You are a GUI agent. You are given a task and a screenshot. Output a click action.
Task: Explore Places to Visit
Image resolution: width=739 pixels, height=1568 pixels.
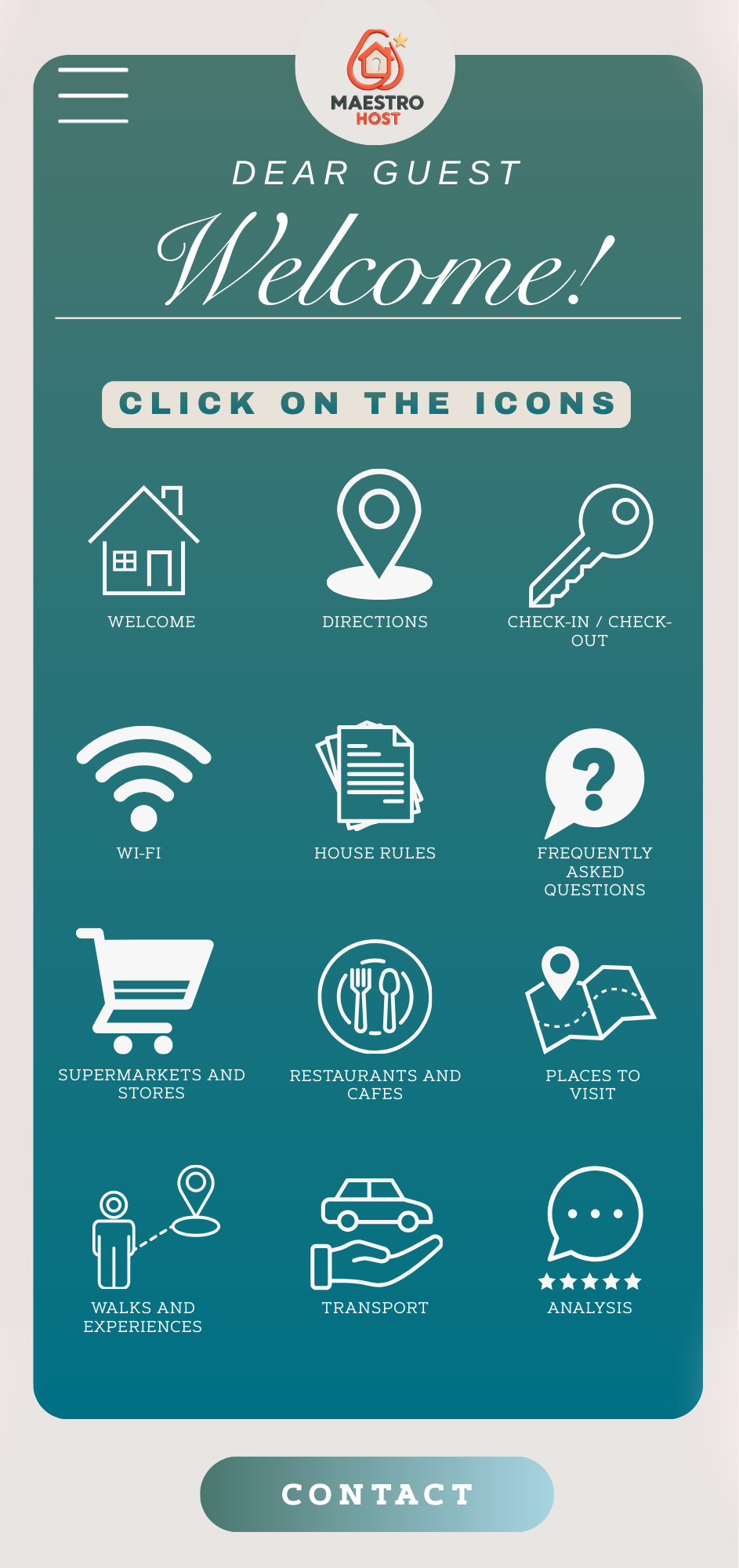[x=591, y=999]
